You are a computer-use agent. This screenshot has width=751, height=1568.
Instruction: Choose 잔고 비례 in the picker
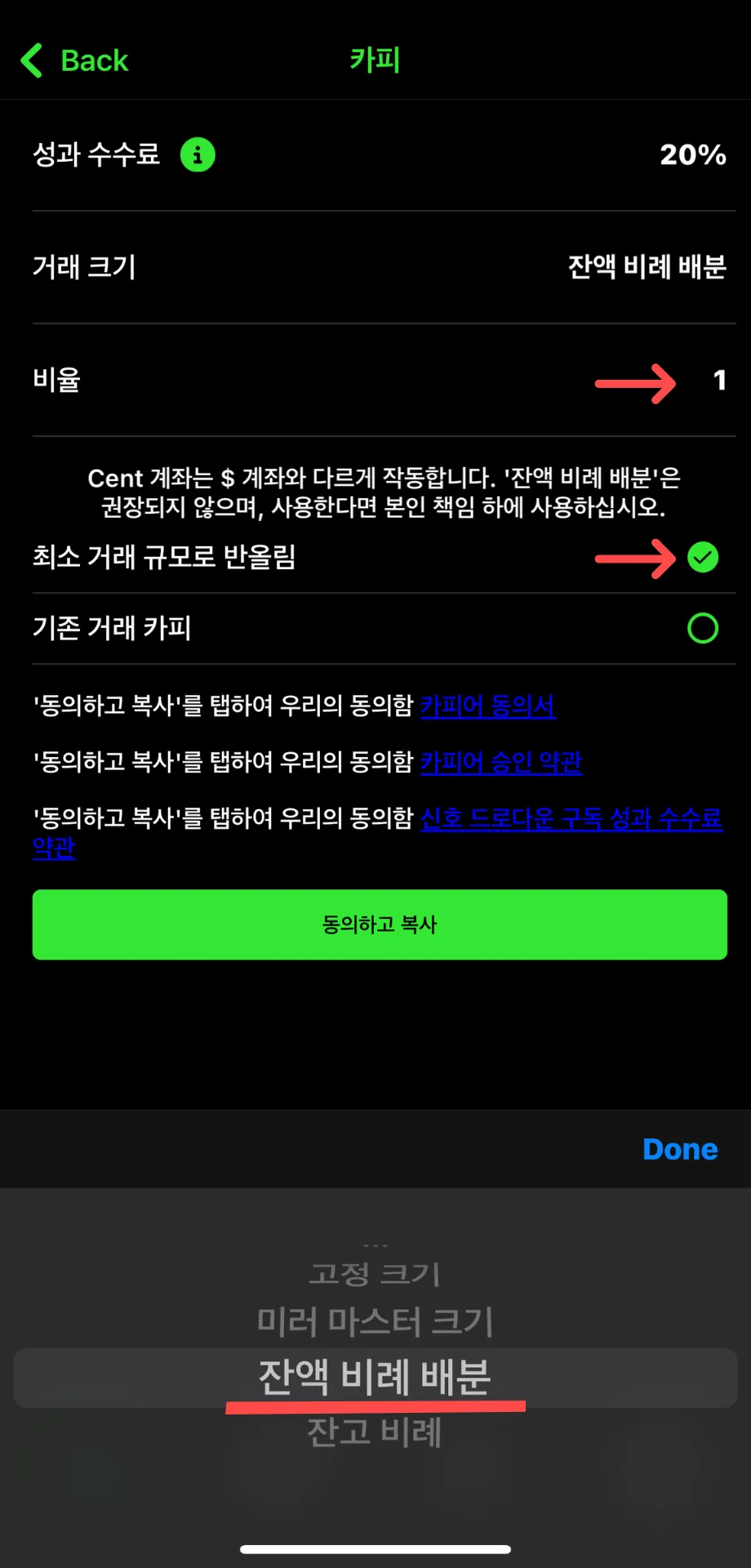(375, 1432)
